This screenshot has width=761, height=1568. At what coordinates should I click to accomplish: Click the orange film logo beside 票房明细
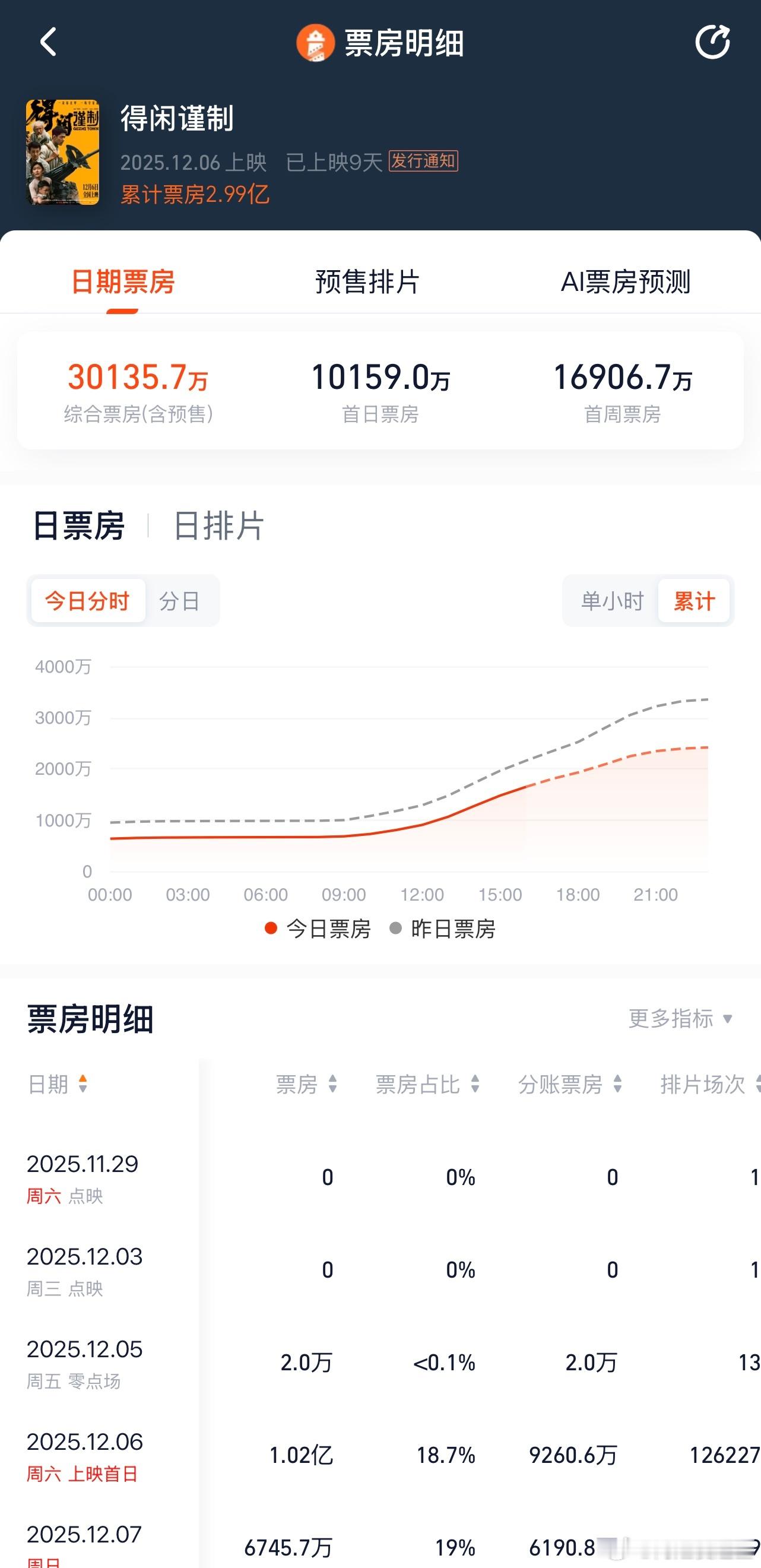[315, 43]
